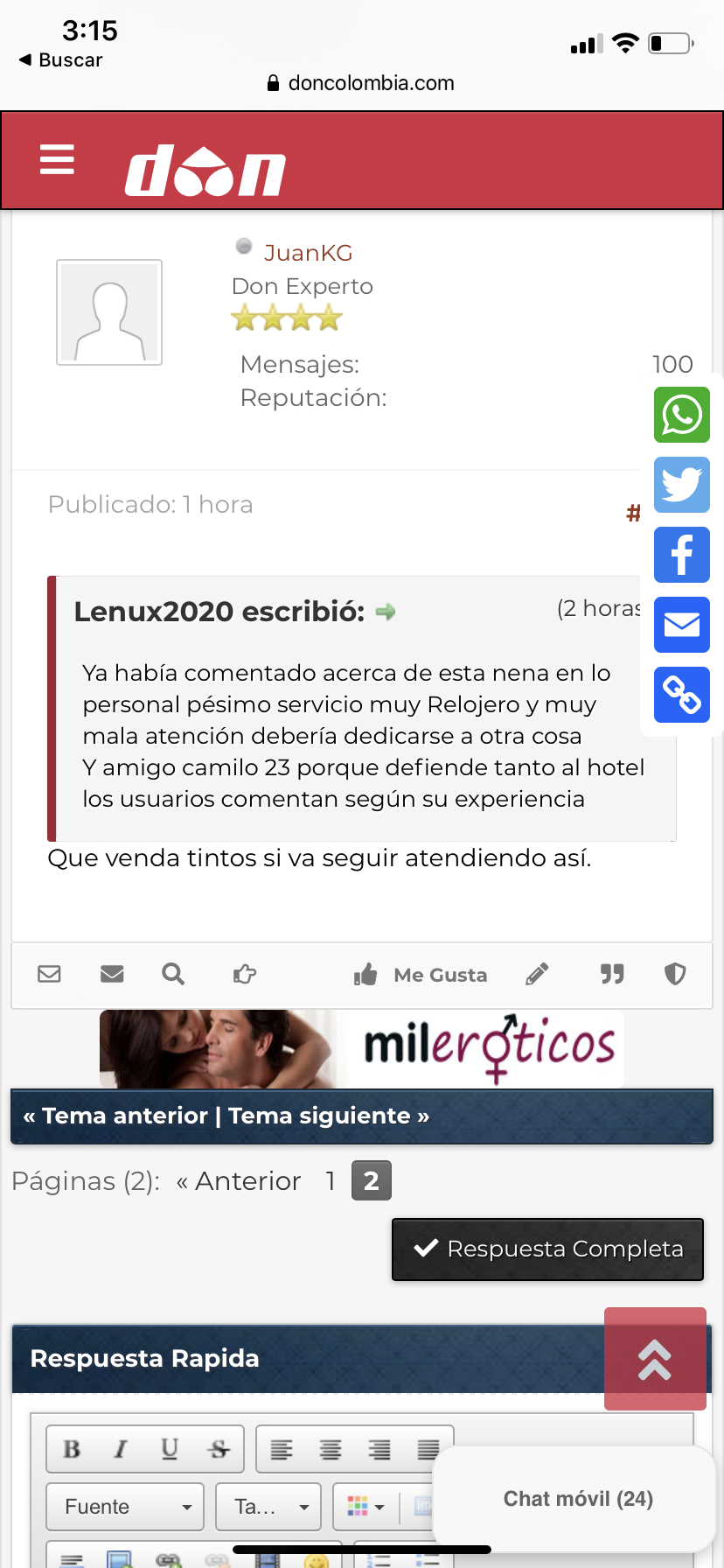Like JuanKG's post with Me Gusta
Image resolution: width=724 pixels, height=1568 pixels.
click(x=421, y=975)
